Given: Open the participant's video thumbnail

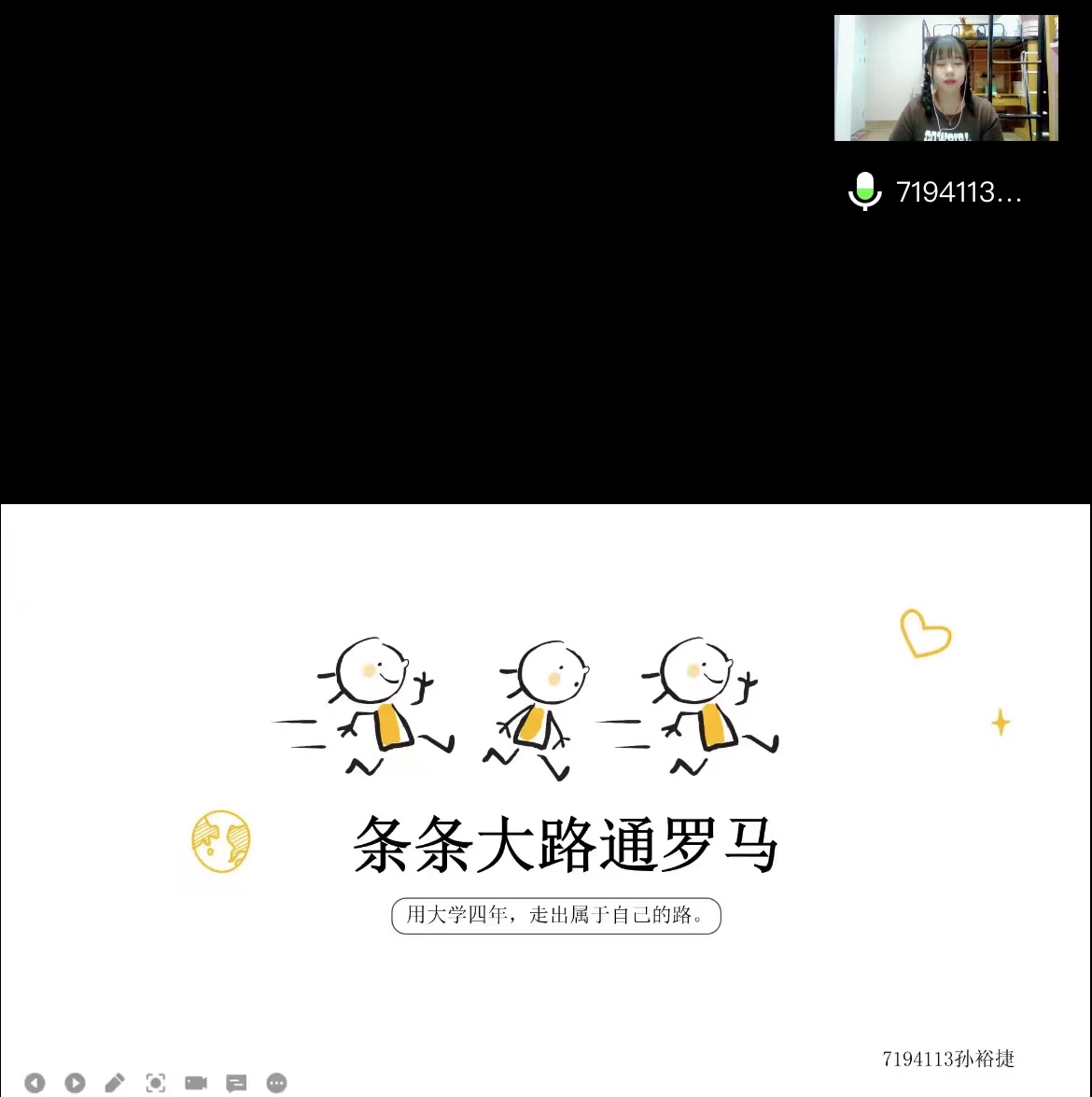Looking at the screenshot, I should point(945,78).
